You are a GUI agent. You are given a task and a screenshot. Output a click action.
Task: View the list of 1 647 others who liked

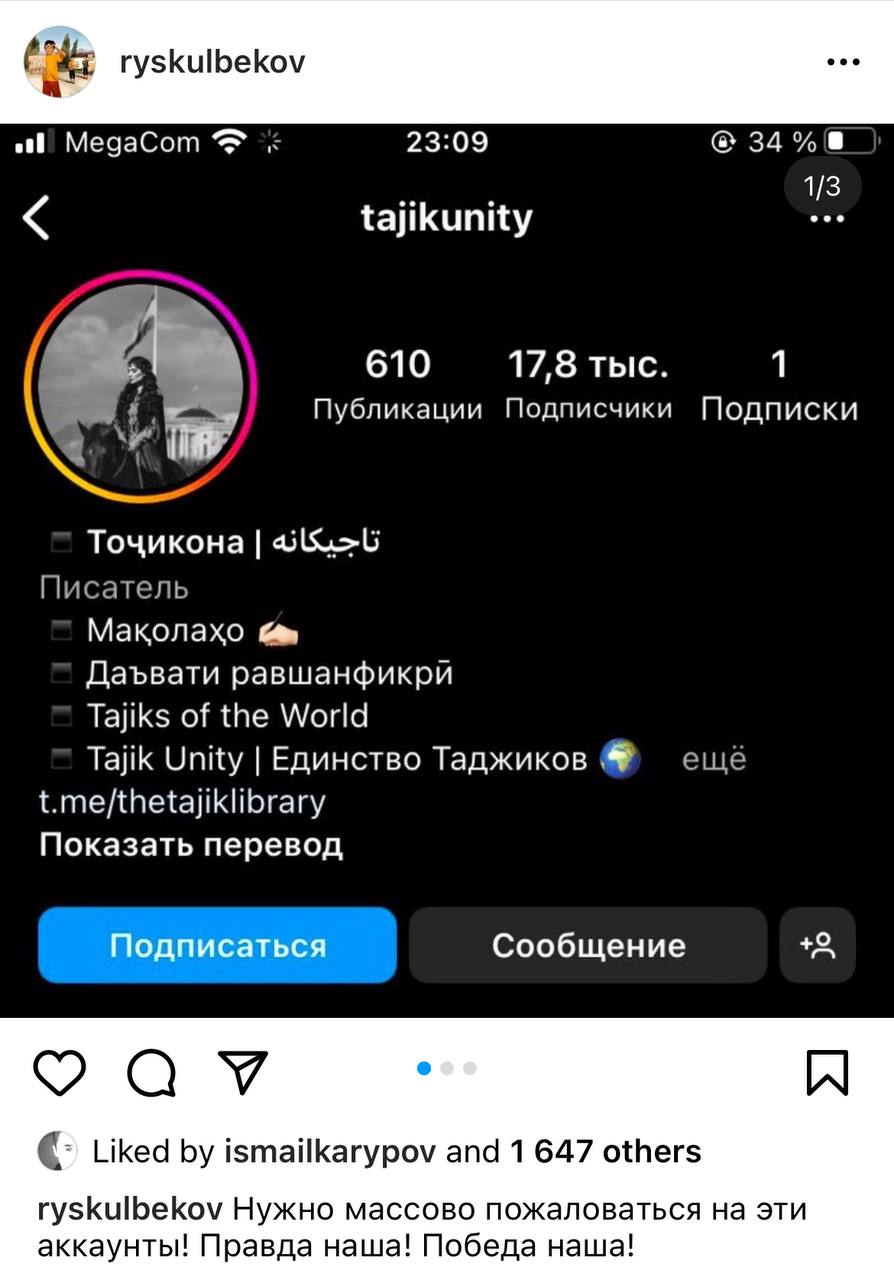605,1151
